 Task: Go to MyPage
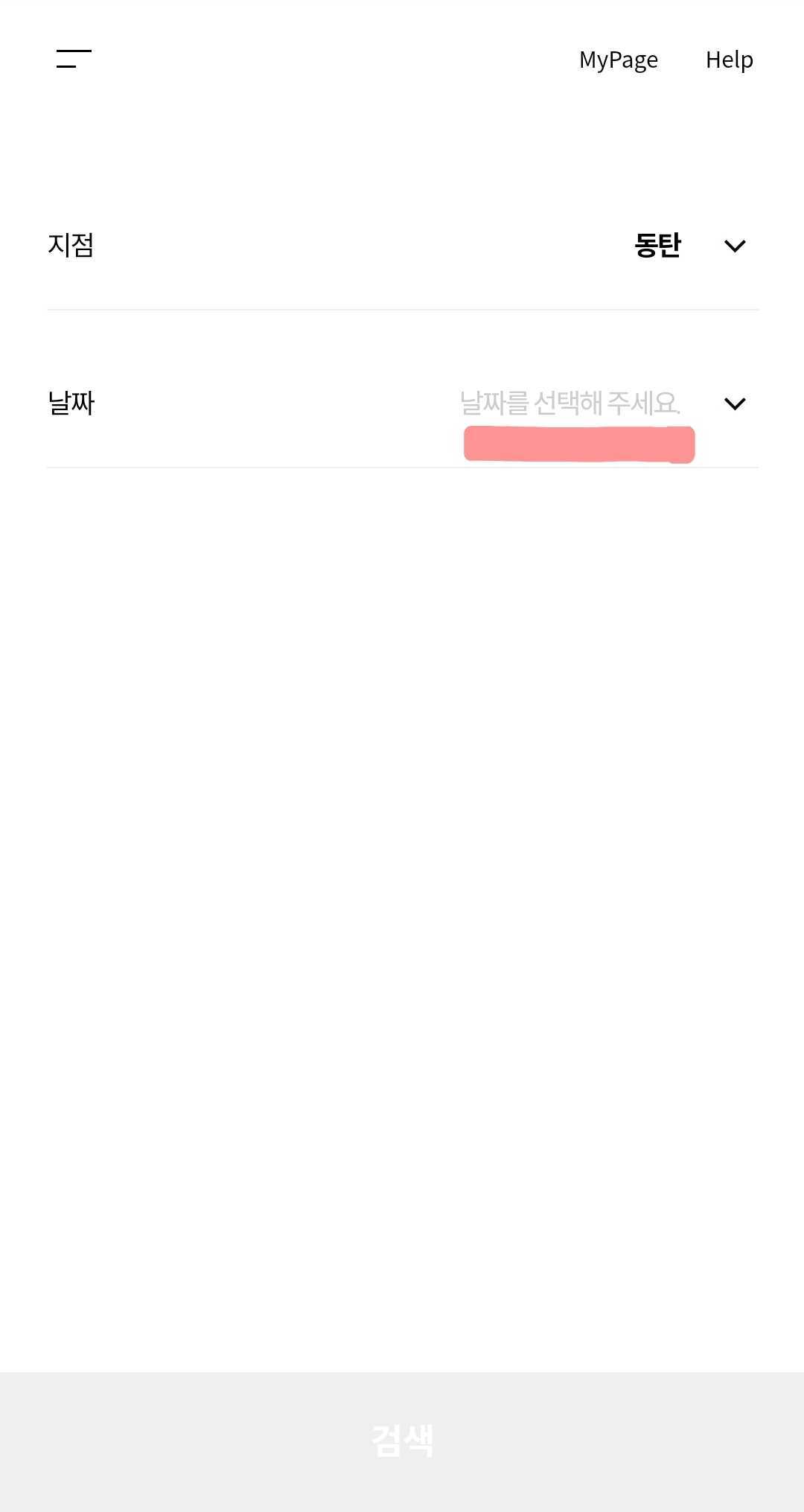click(618, 60)
